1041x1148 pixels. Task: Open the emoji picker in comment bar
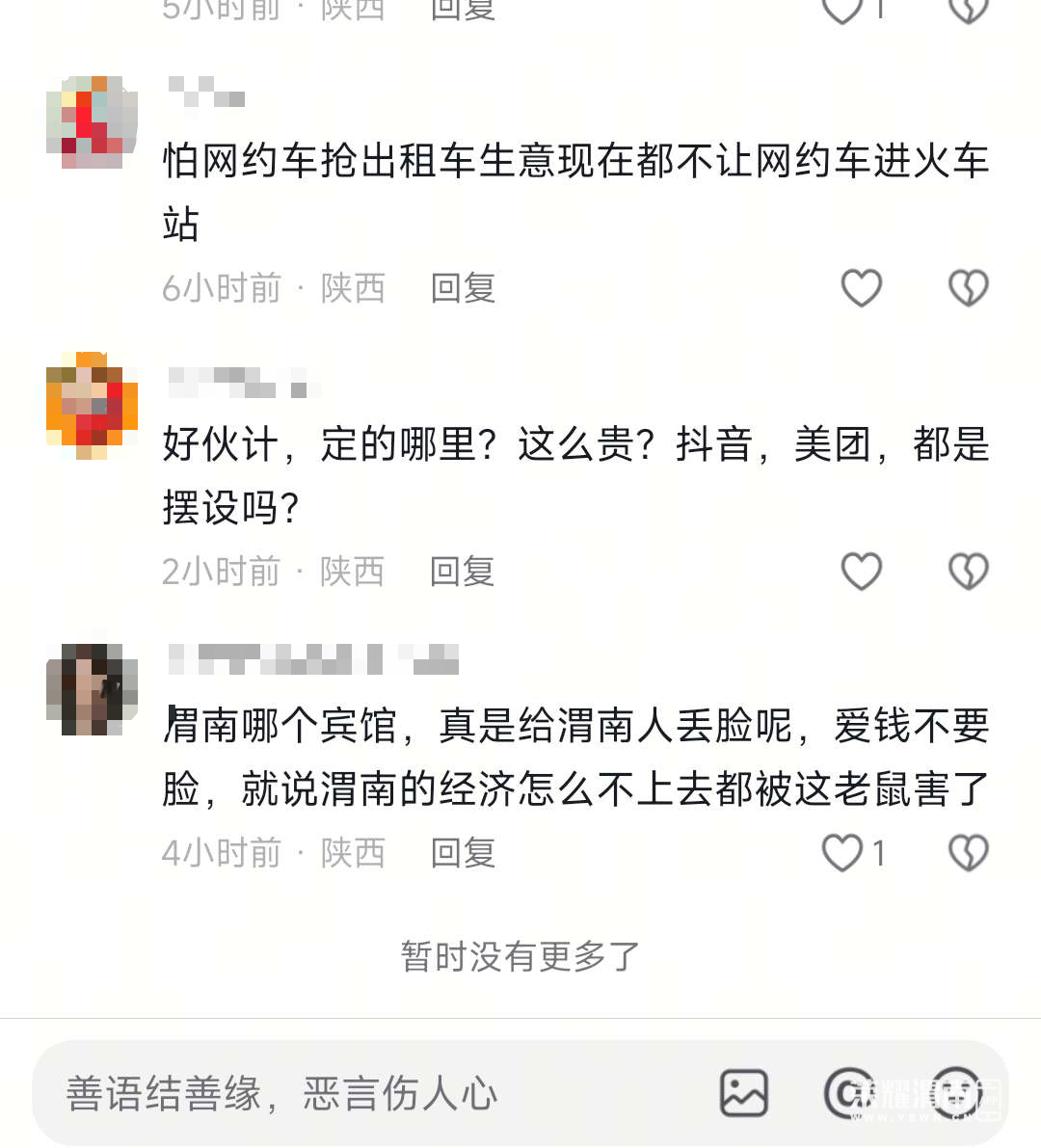coord(956,1093)
